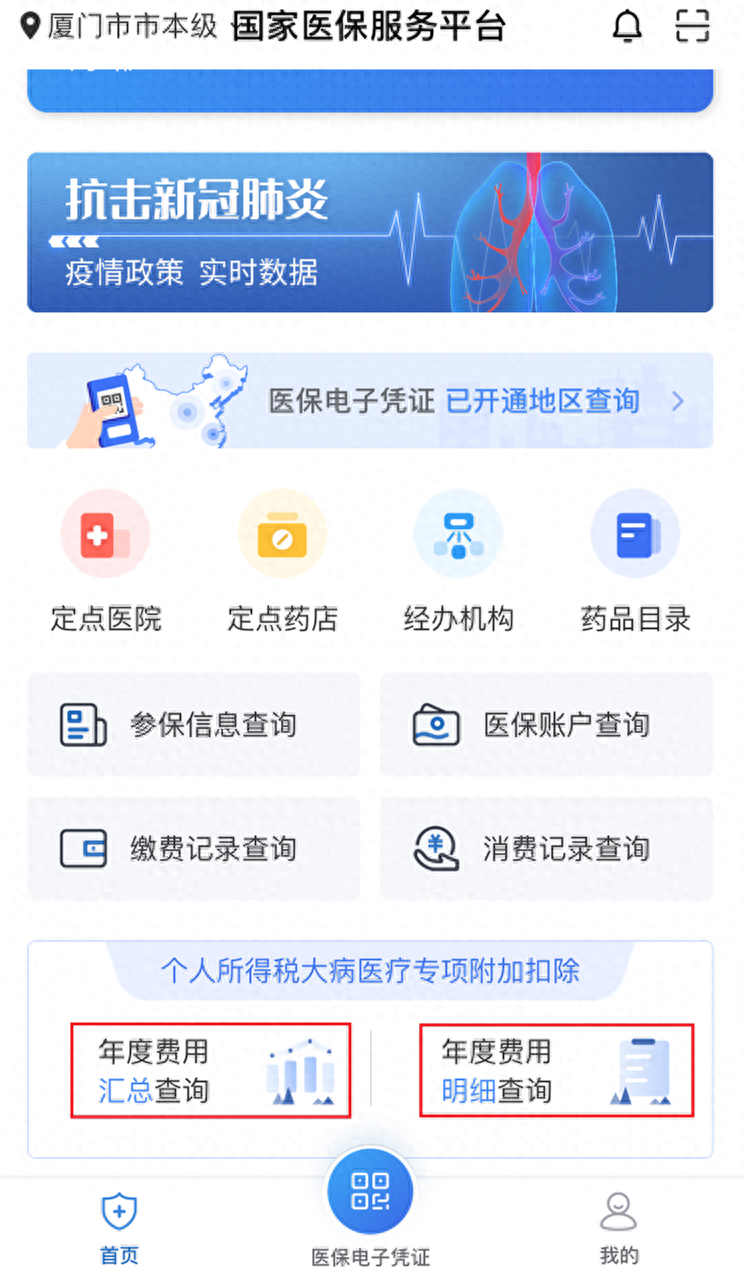The height and width of the screenshot is (1268, 744).
Task: Open the scan code icon
Action: click(692, 27)
